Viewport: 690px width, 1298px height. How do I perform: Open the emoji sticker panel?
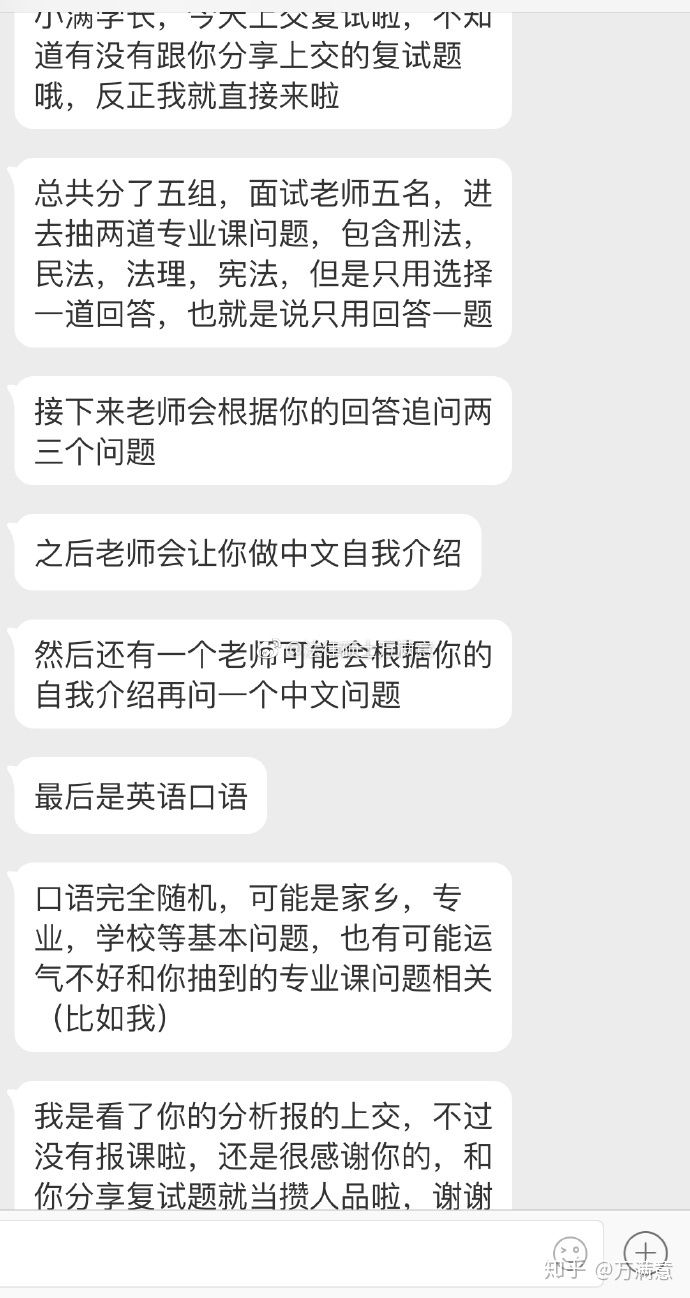click(571, 1253)
